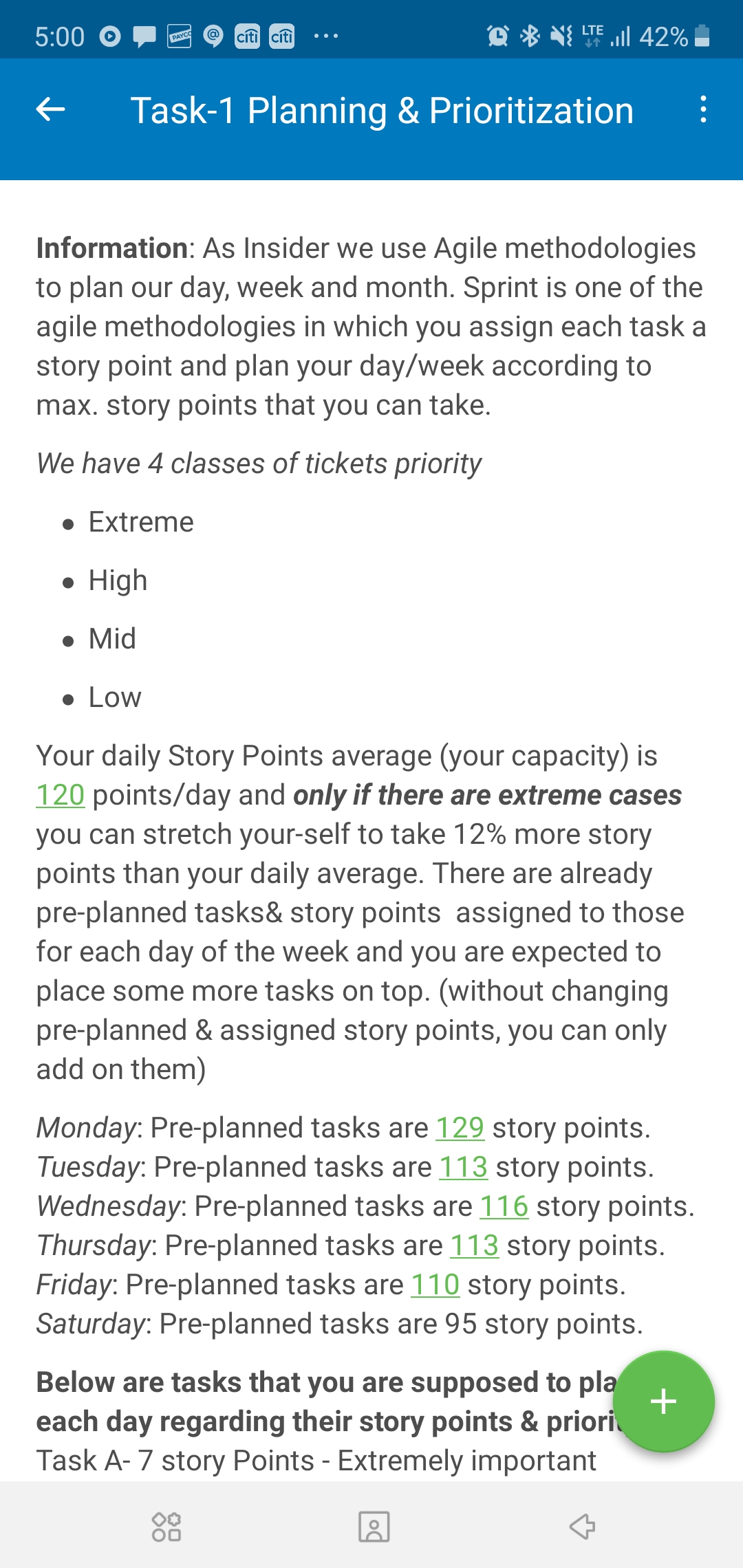Open the three-dot overflow menu
This screenshot has width=743, height=1568.
point(702,109)
